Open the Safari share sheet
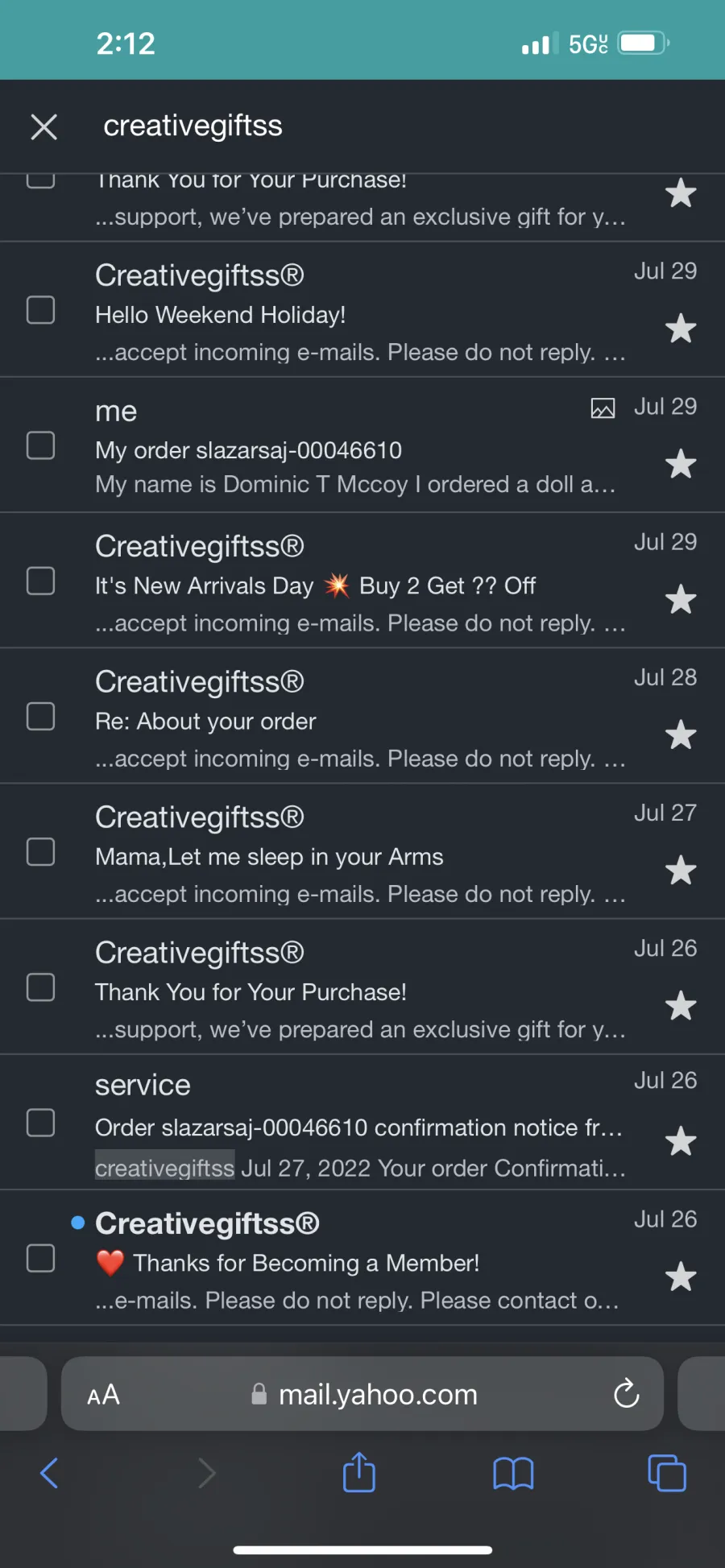This screenshot has width=725, height=1568. pyautogui.click(x=359, y=1472)
